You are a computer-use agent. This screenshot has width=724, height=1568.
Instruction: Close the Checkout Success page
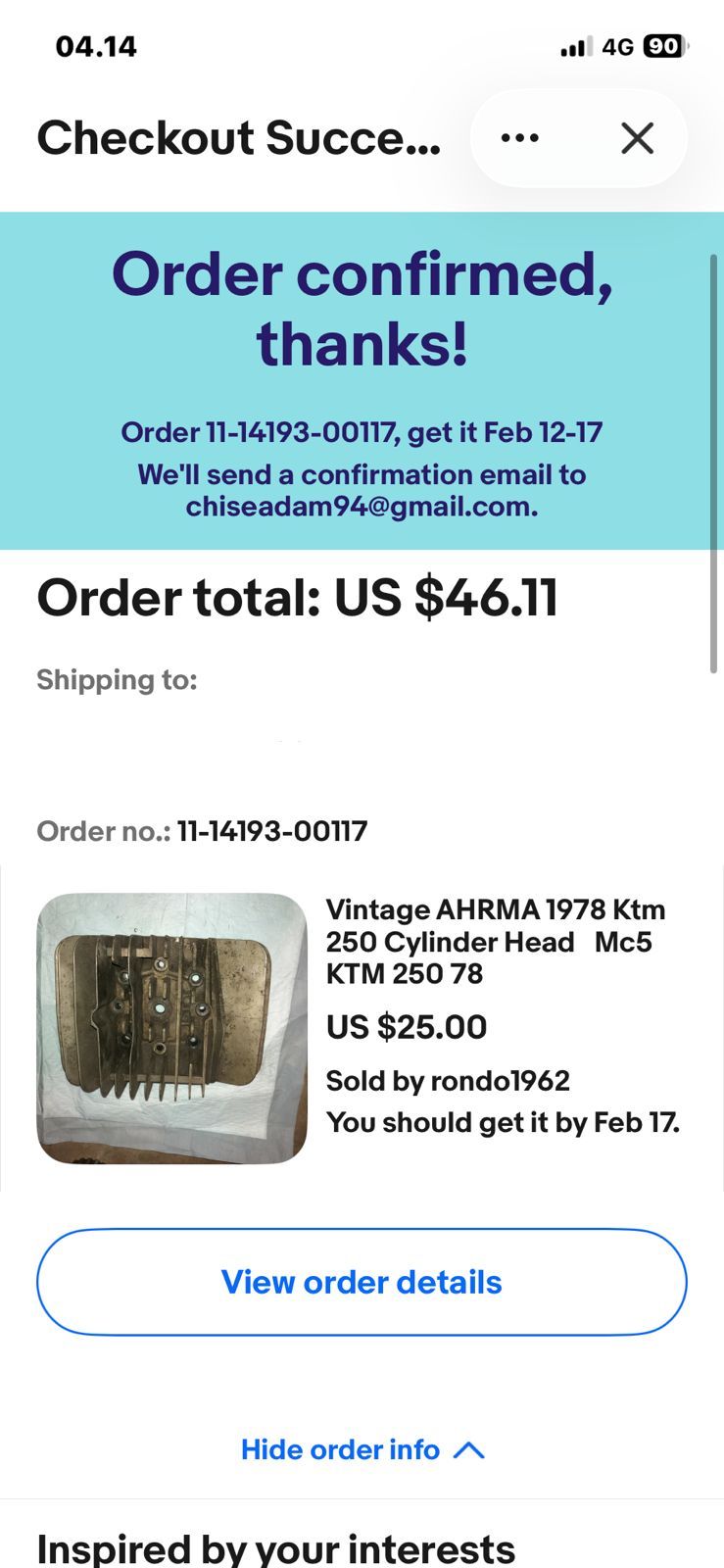tap(637, 138)
